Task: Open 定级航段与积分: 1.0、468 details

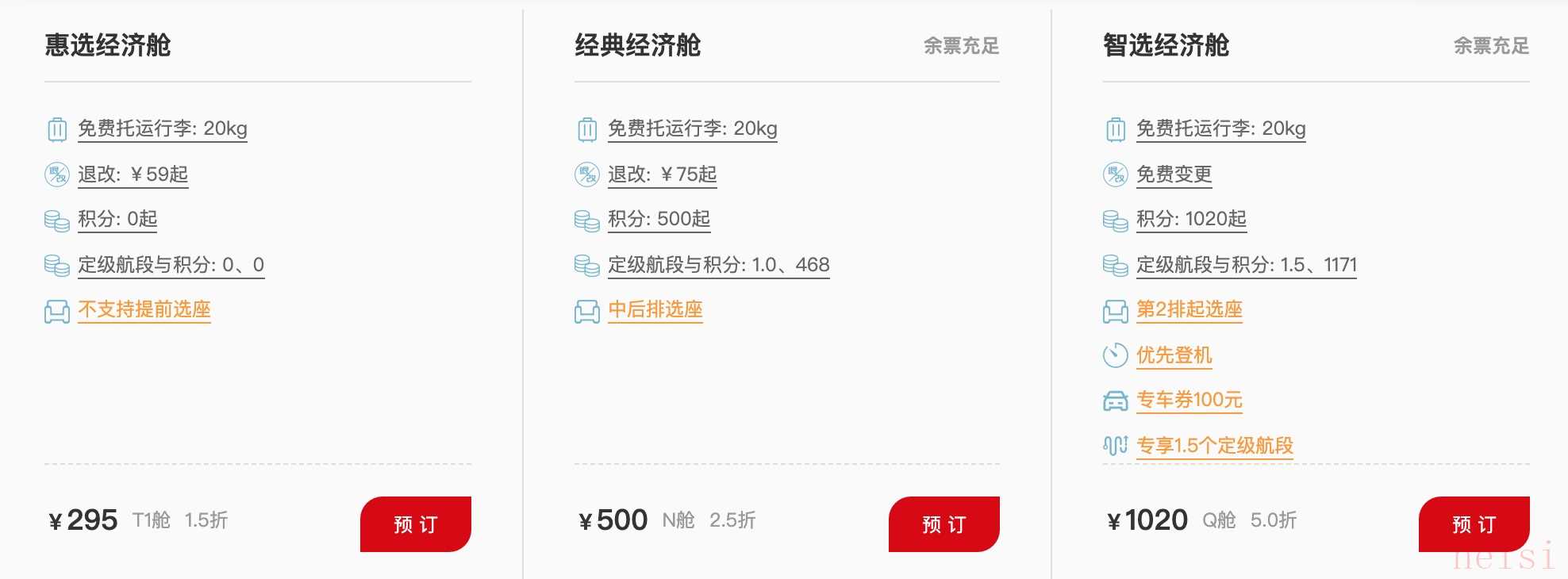Action: click(718, 265)
